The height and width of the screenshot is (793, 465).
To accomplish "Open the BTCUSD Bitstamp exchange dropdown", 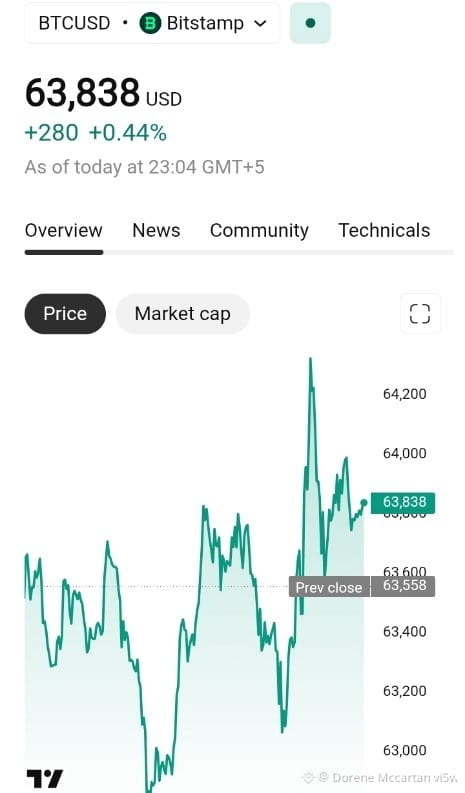I will [152, 23].
